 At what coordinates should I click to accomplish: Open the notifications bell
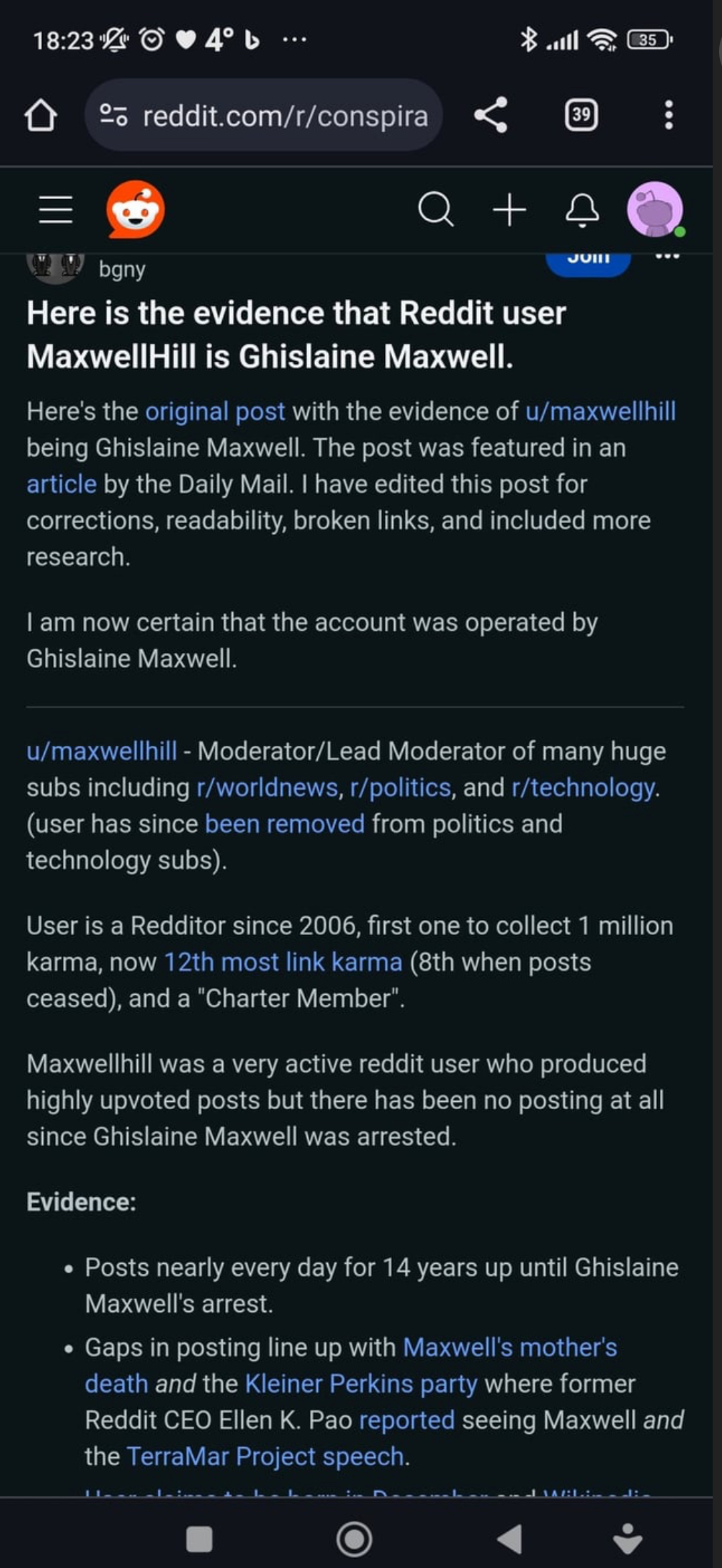[x=583, y=210]
